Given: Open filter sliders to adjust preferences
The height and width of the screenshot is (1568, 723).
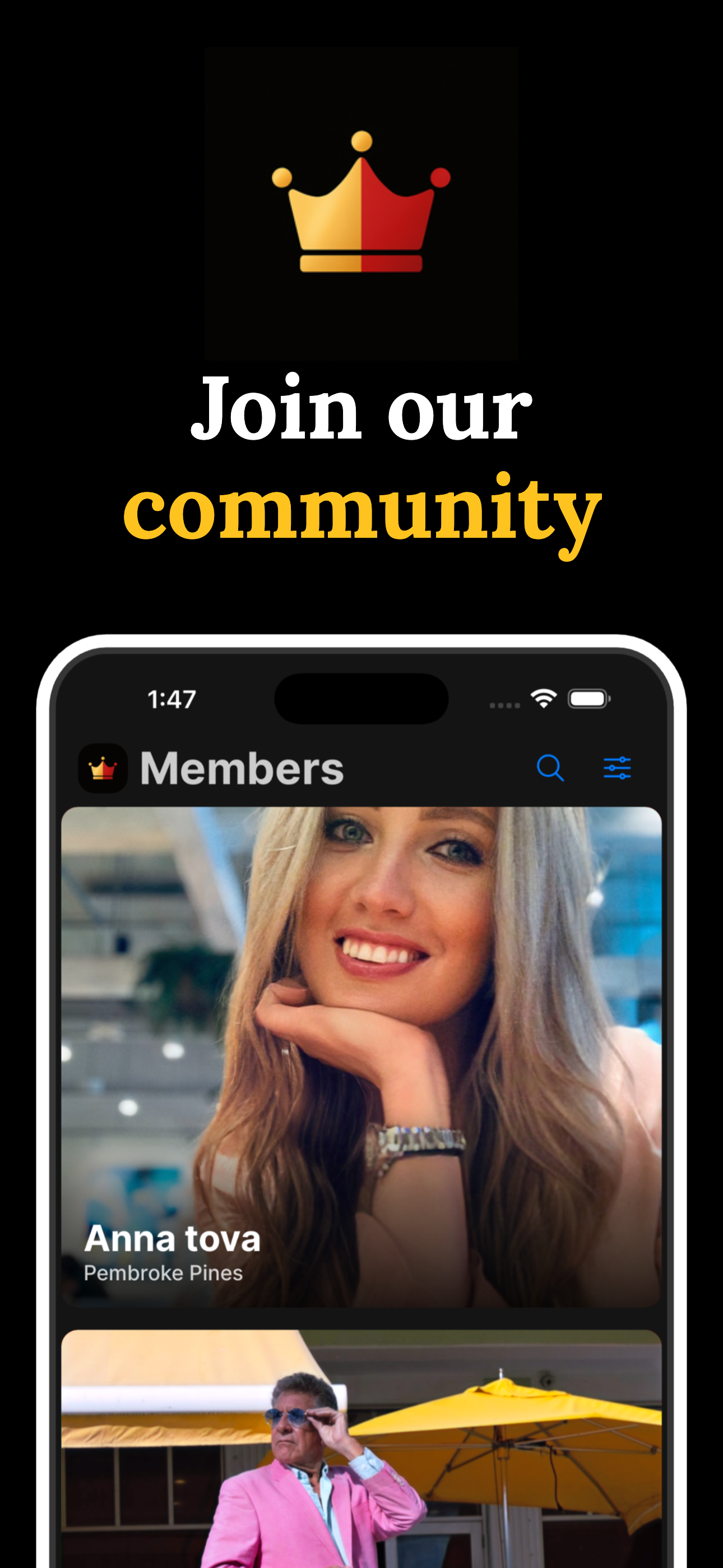Looking at the screenshot, I should (x=617, y=768).
